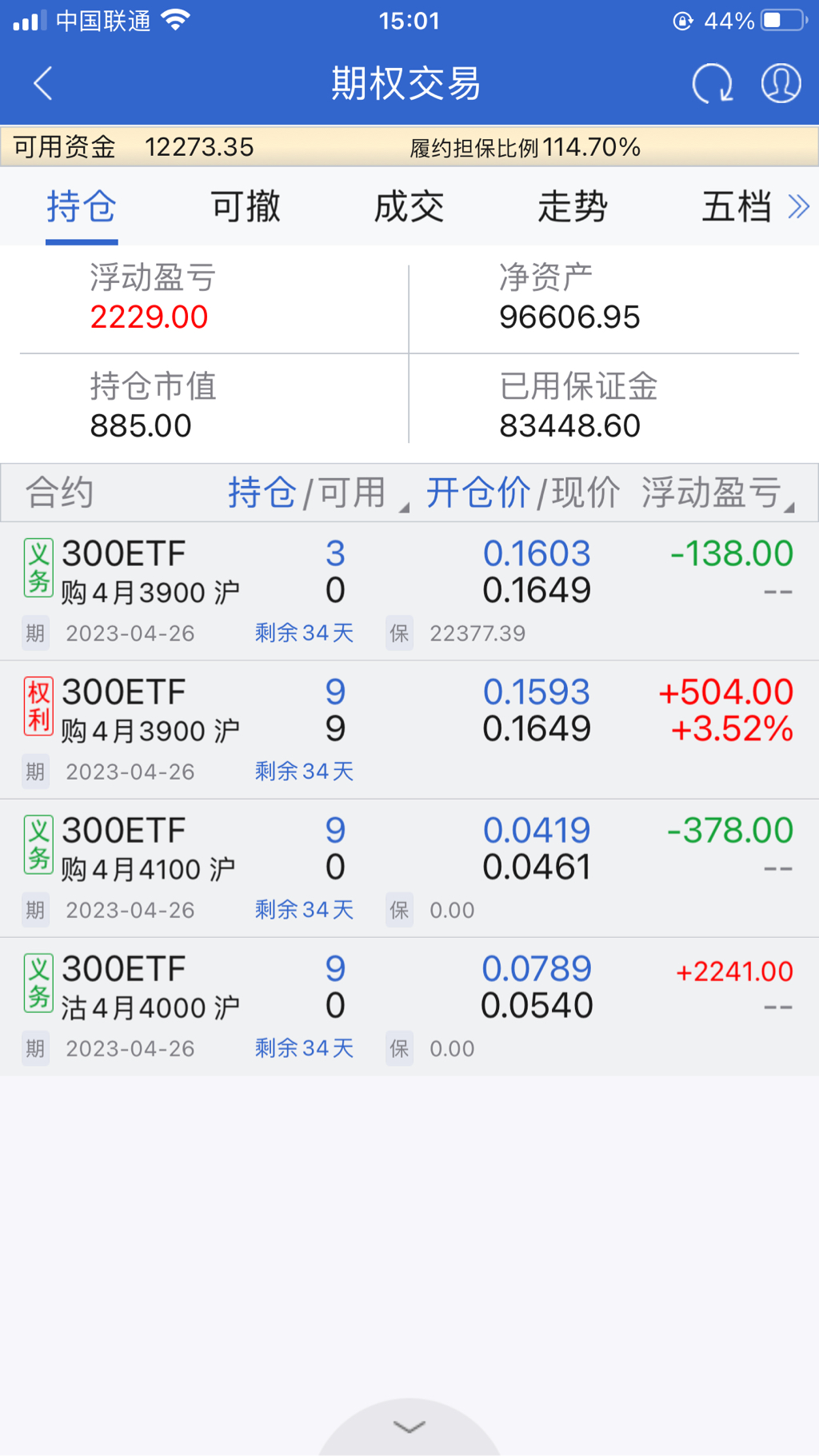This screenshot has width=819, height=1456.
Task: Sort positions by 浮动盈亏 column
Action: tap(717, 493)
